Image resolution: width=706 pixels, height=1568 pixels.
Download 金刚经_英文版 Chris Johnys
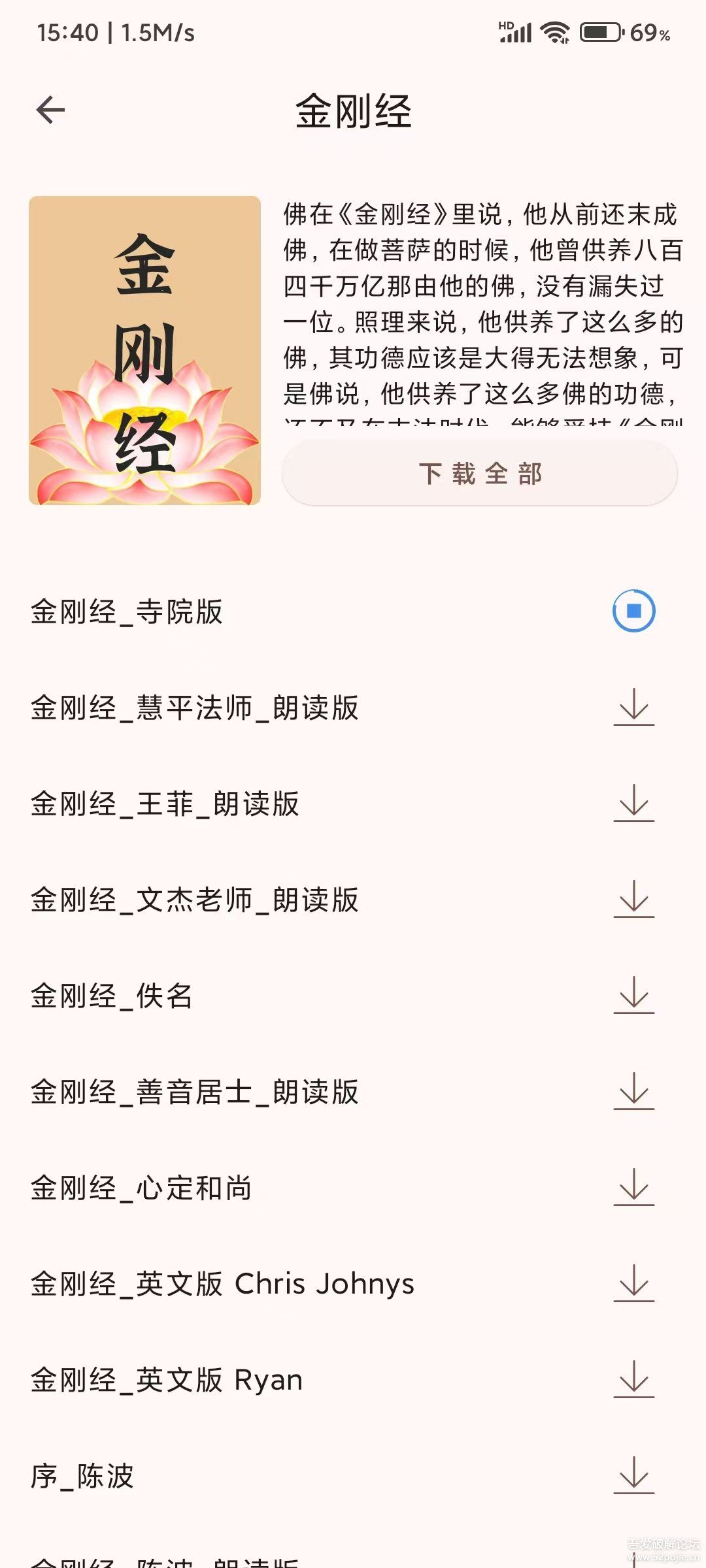(x=633, y=1283)
